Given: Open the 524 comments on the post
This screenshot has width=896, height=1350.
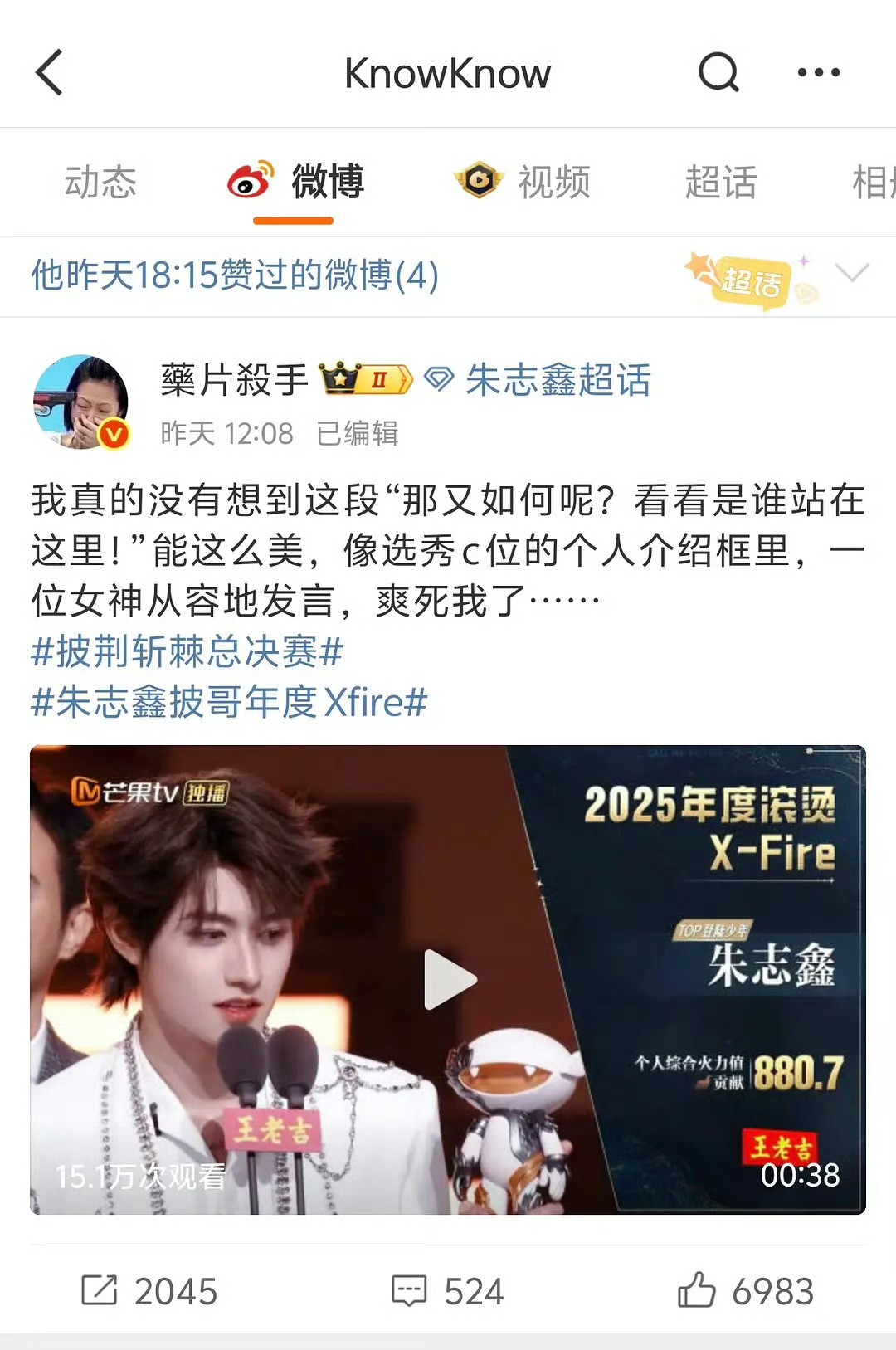Looking at the screenshot, I should (x=448, y=1291).
